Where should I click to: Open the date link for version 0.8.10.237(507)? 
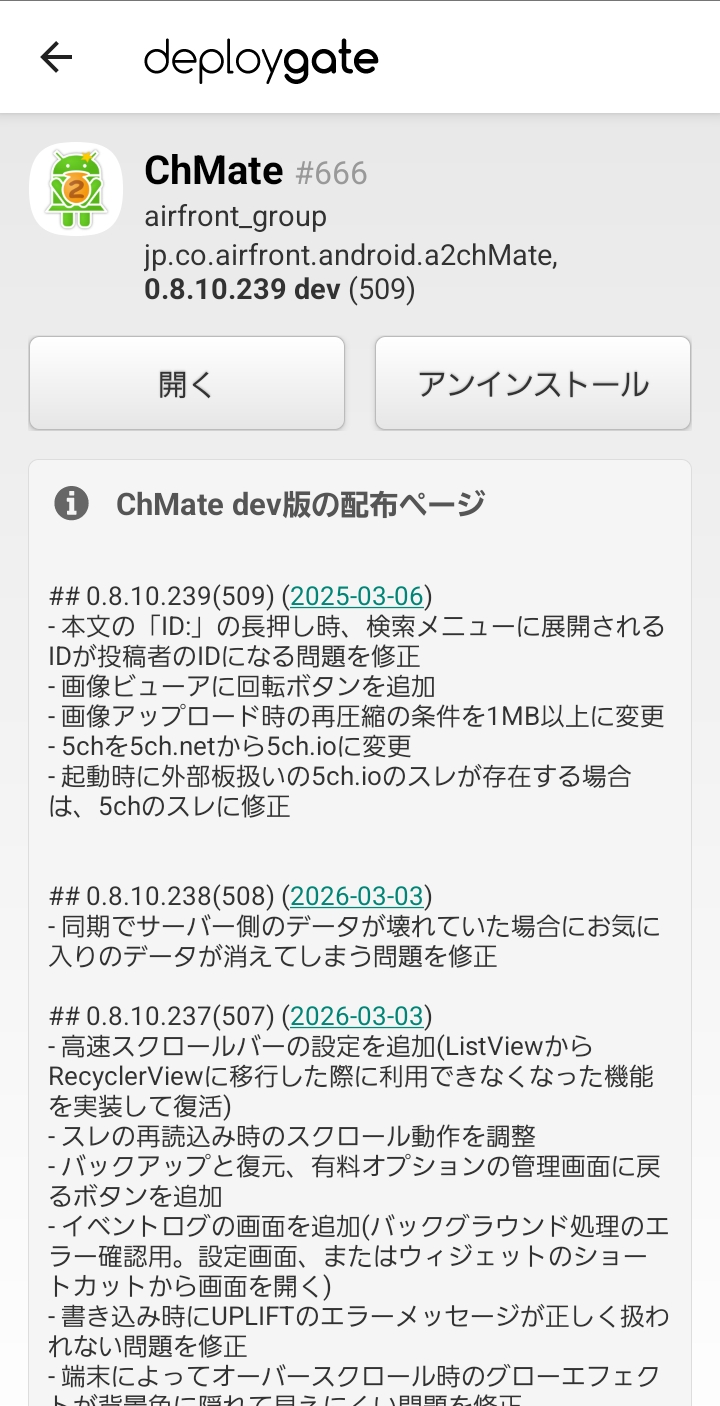pyautogui.click(x=357, y=1016)
